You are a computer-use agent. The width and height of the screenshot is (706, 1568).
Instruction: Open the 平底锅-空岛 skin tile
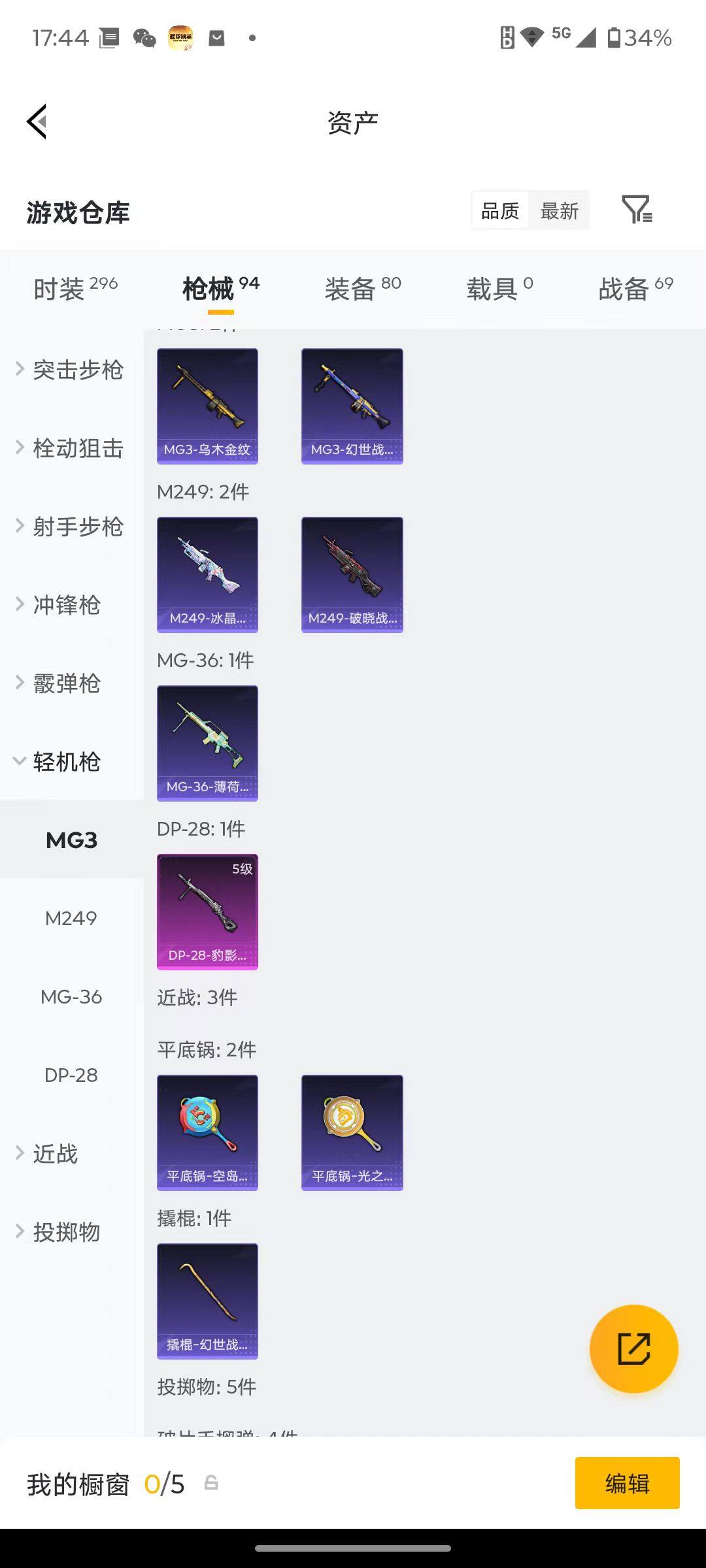coord(207,1132)
